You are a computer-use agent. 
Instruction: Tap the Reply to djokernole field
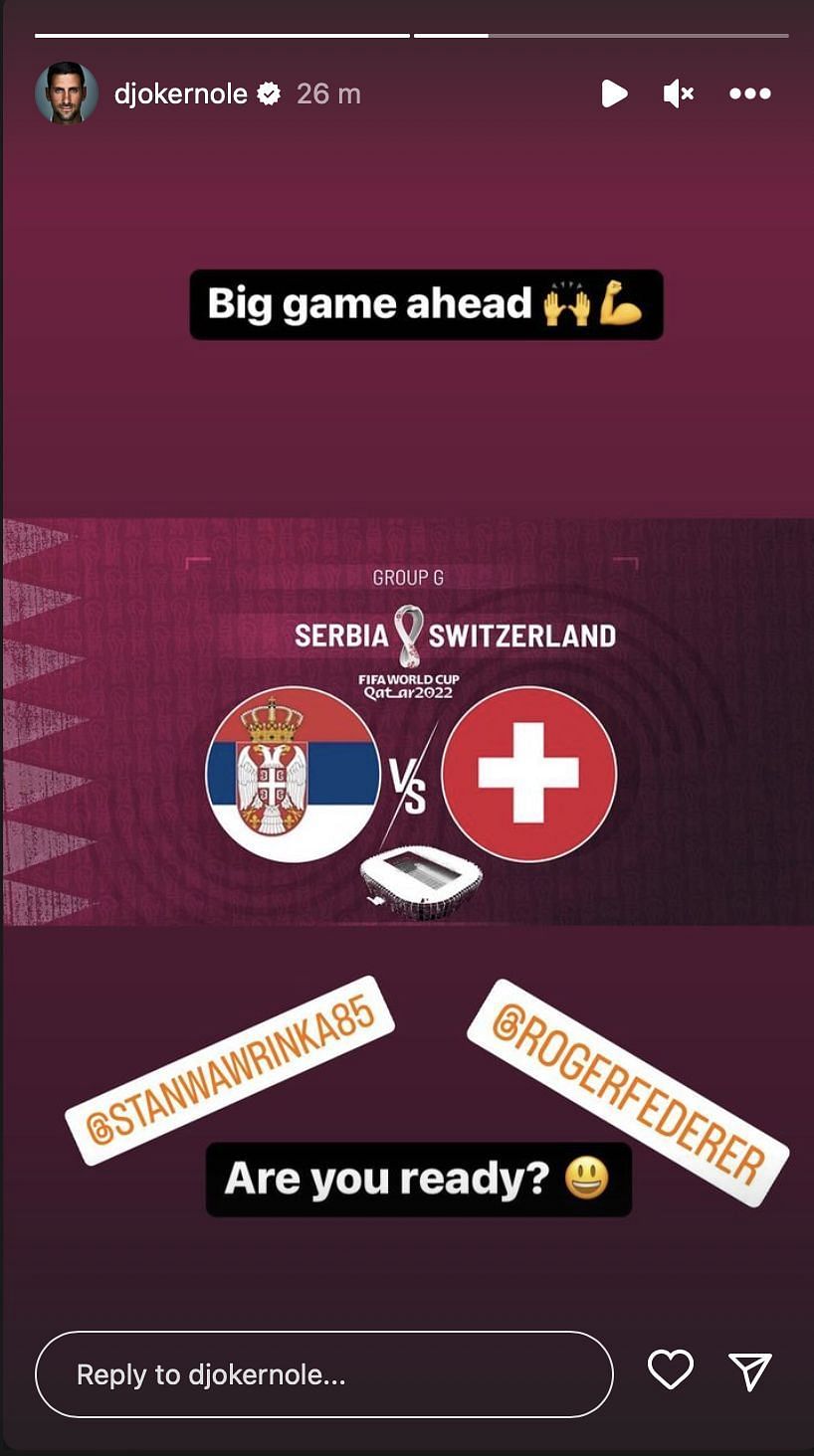pos(324,1374)
